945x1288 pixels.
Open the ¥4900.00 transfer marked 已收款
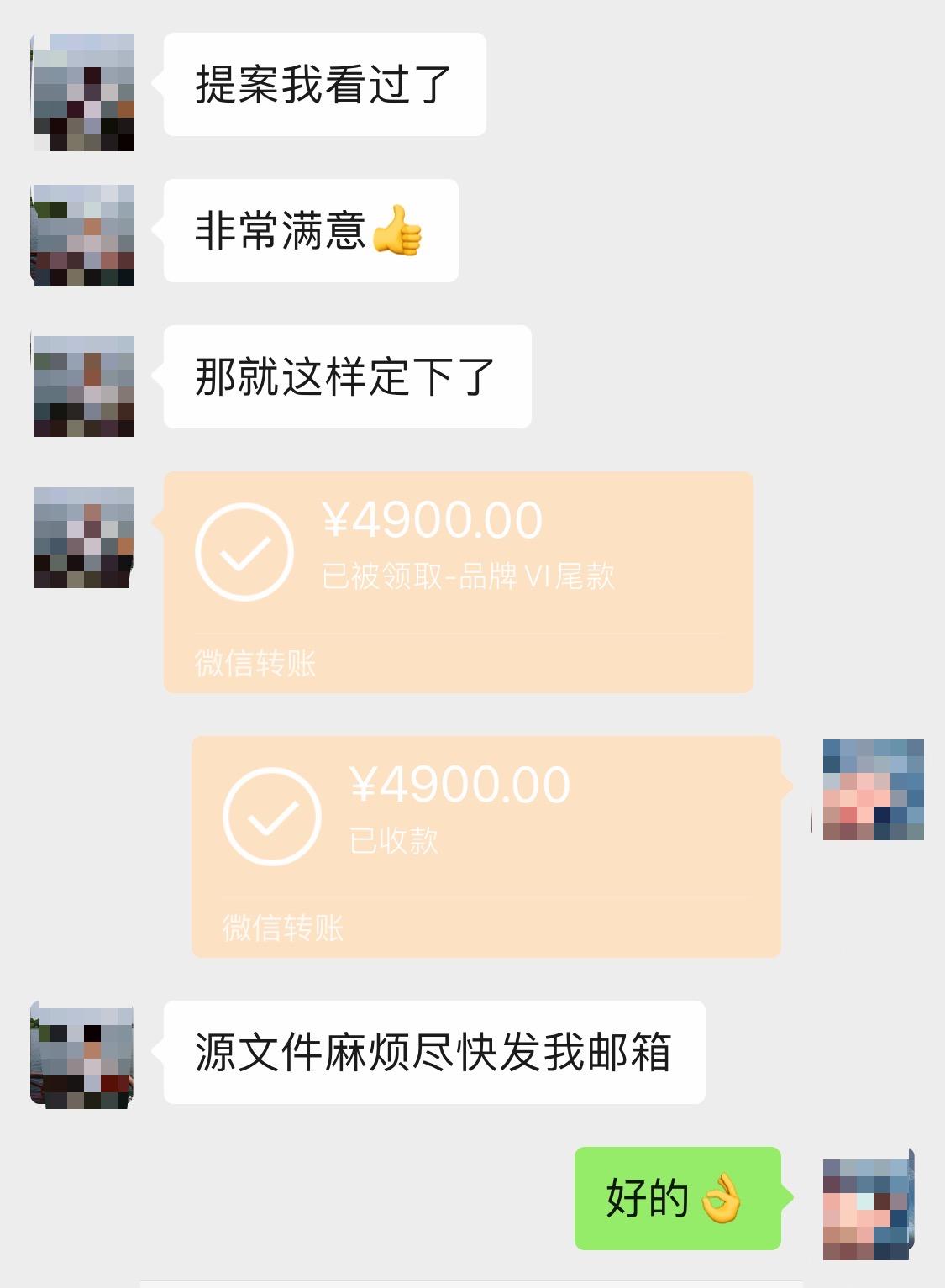486,846
